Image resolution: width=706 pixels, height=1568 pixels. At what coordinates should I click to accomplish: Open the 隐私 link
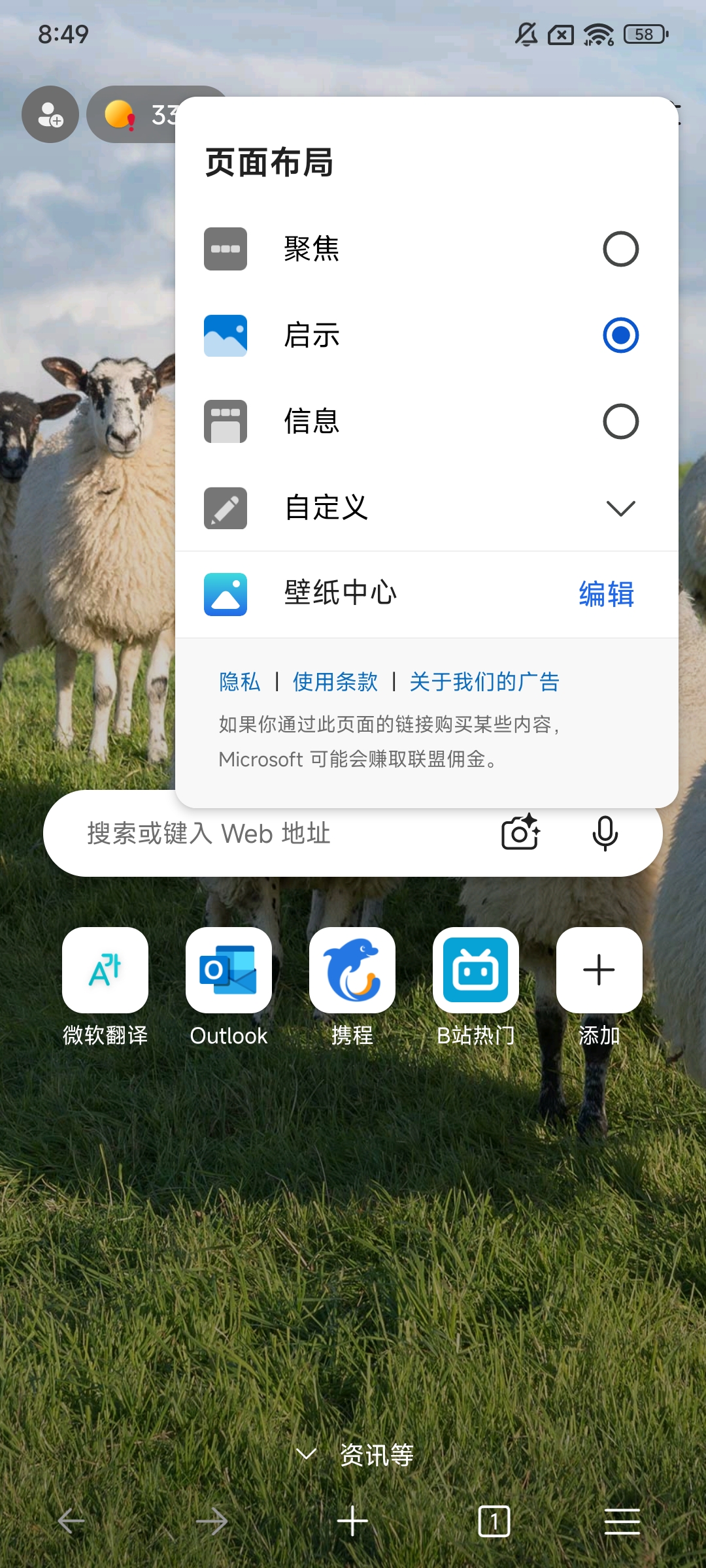click(239, 682)
